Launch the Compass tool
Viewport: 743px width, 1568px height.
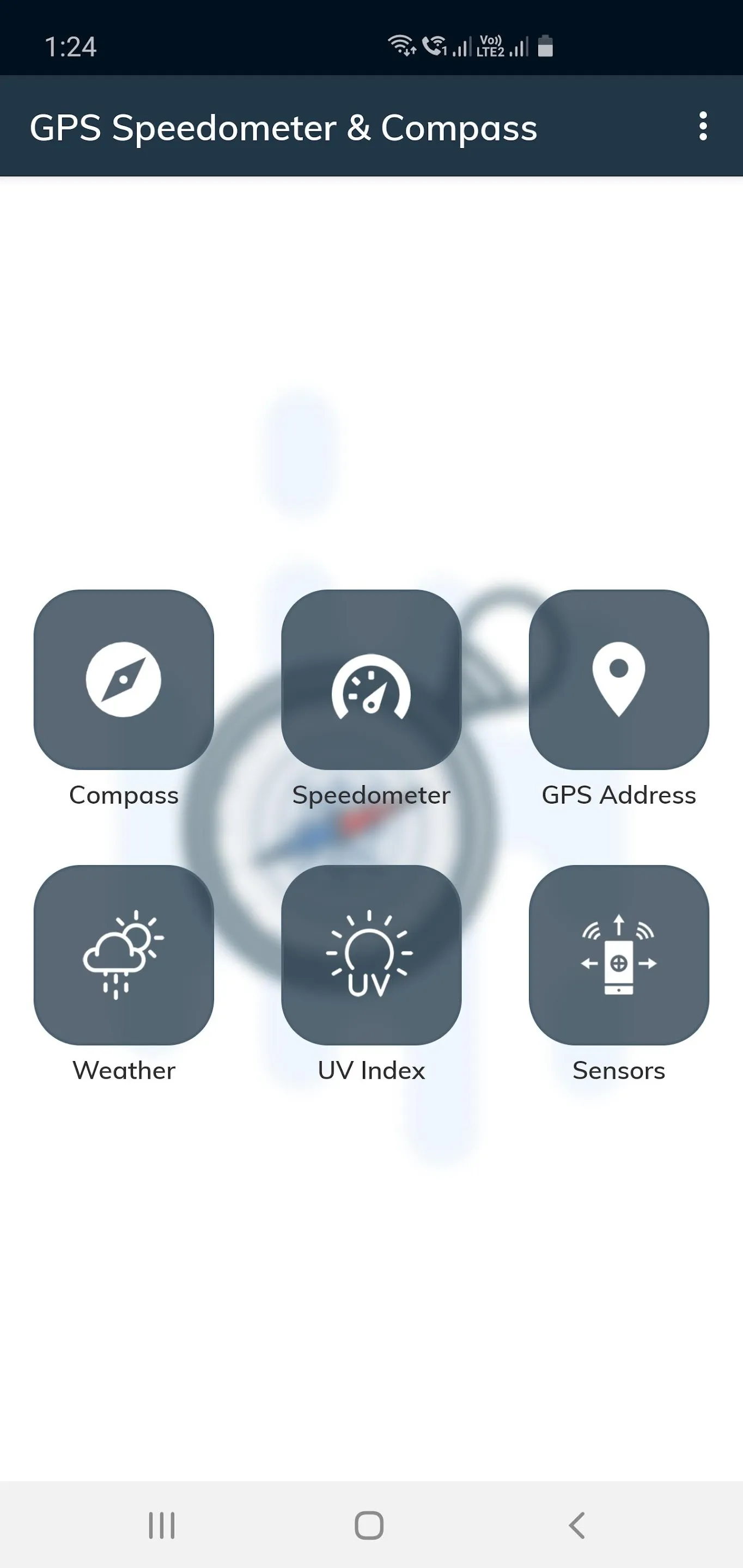coord(124,679)
